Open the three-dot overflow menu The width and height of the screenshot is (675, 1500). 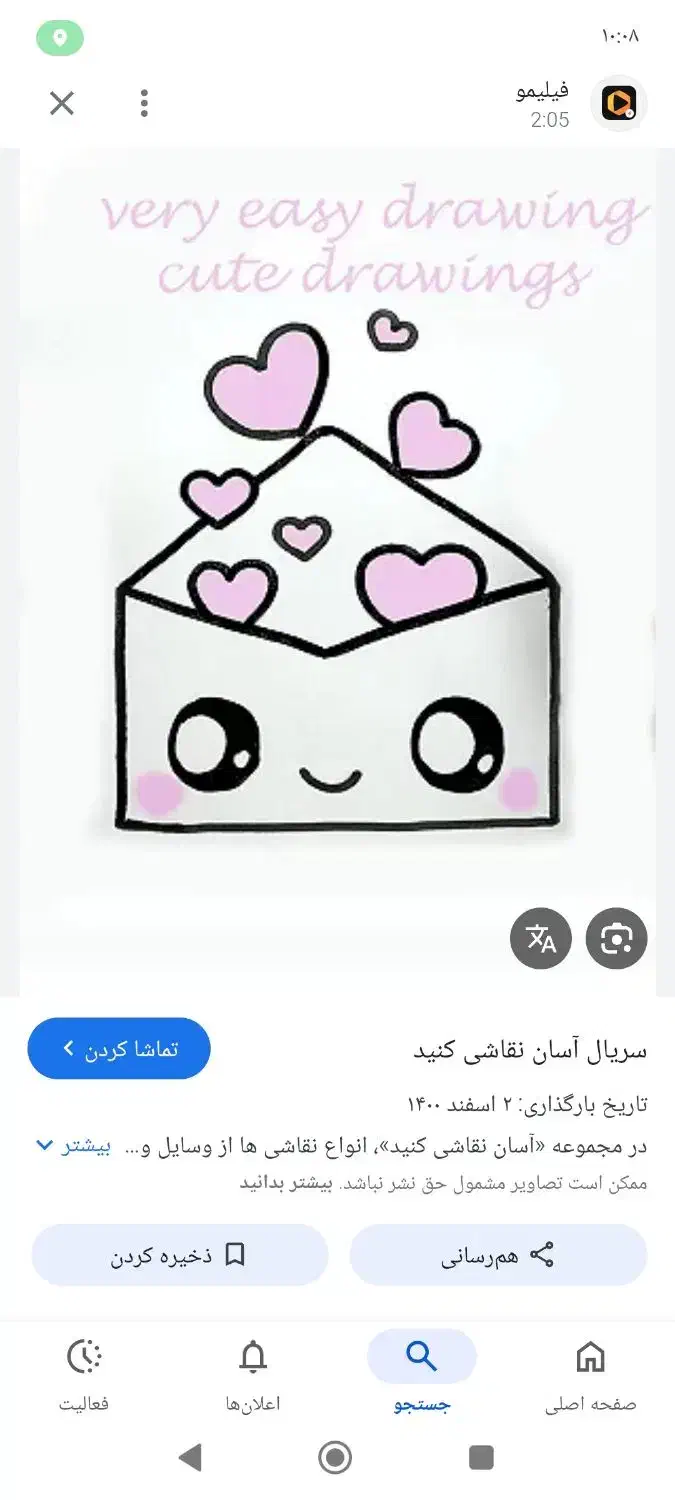(x=145, y=103)
